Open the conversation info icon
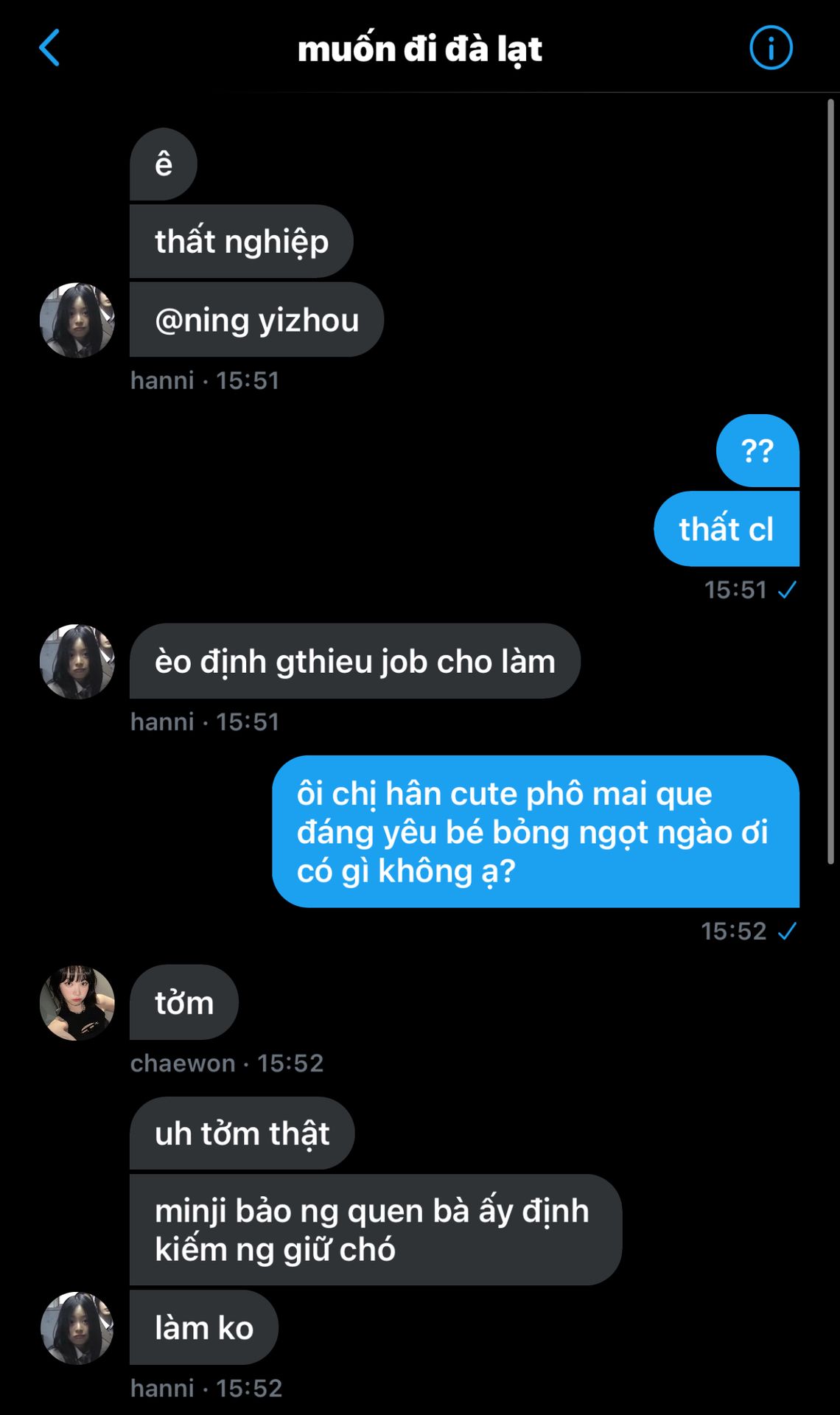This screenshot has height=1415, width=840. click(x=771, y=49)
